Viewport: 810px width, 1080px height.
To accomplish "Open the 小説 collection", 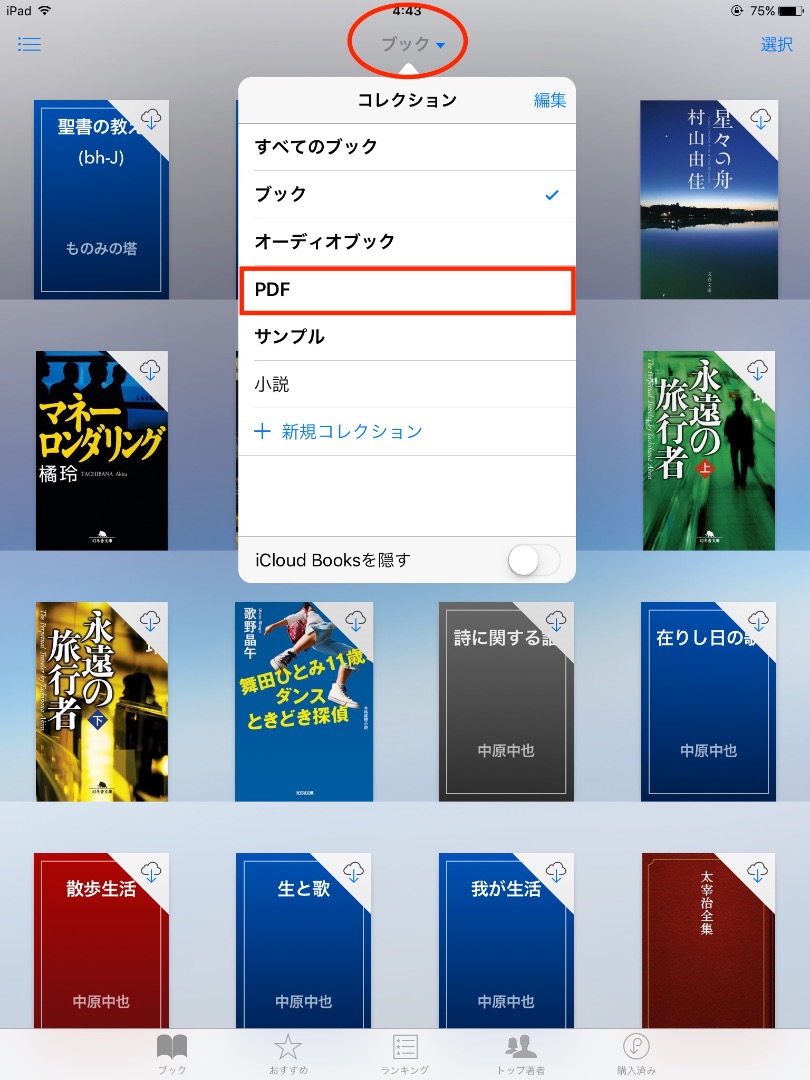I will point(407,384).
